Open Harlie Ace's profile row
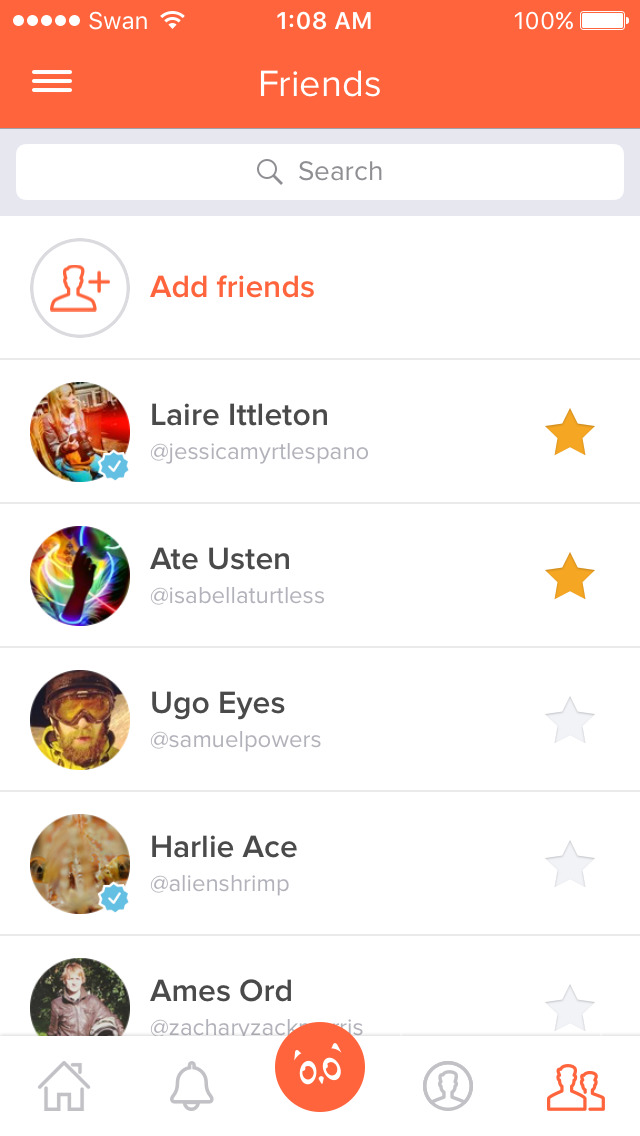640x1136 pixels. pyautogui.click(x=320, y=864)
